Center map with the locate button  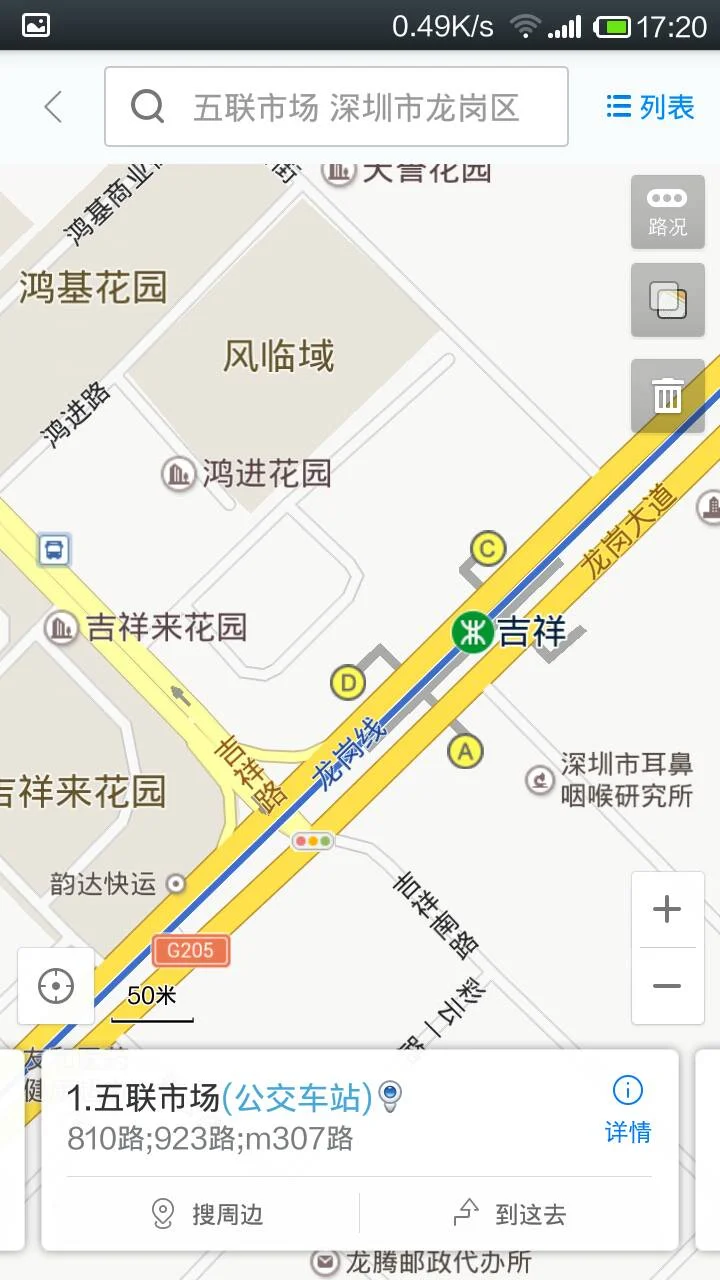tap(55, 986)
